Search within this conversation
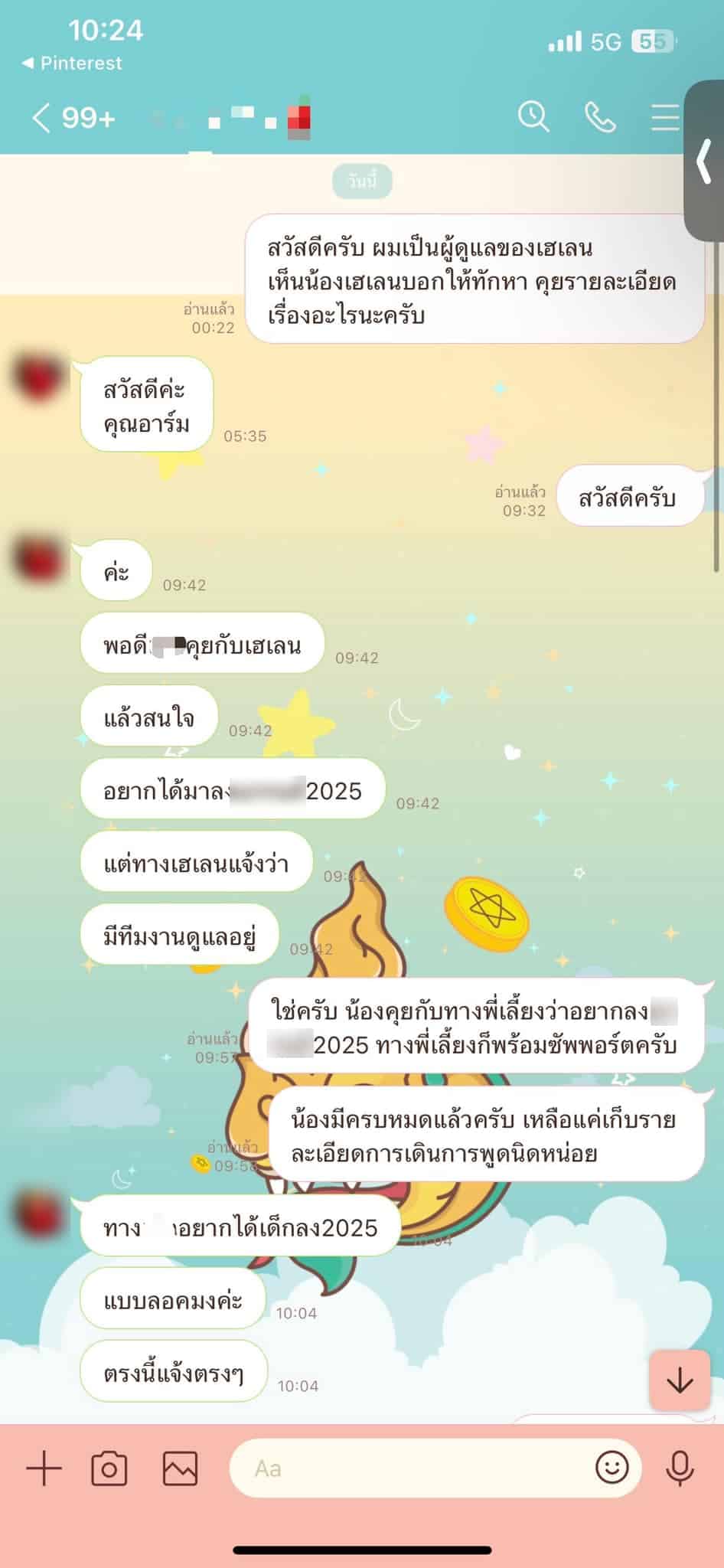This screenshot has height=1568, width=724. coord(533,117)
